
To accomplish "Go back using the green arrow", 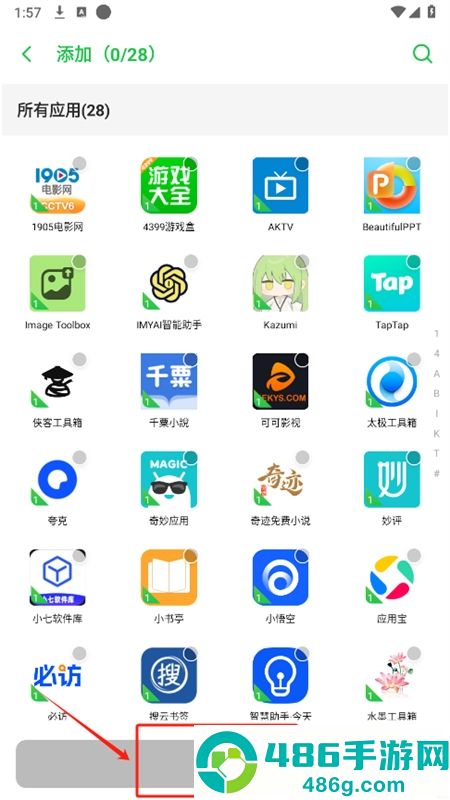I will tap(27, 54).
